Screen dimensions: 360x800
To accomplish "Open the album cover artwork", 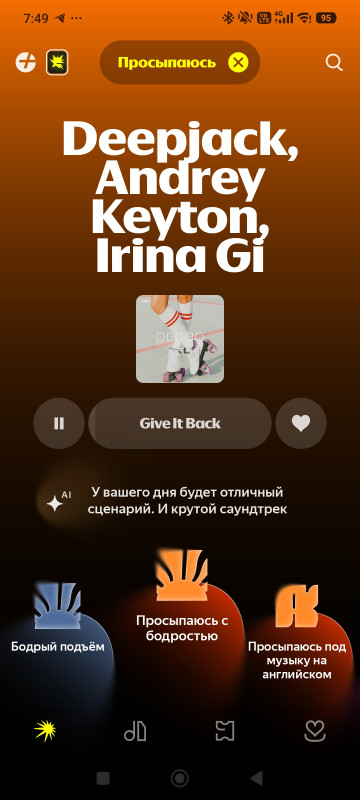I will [179, 339].
